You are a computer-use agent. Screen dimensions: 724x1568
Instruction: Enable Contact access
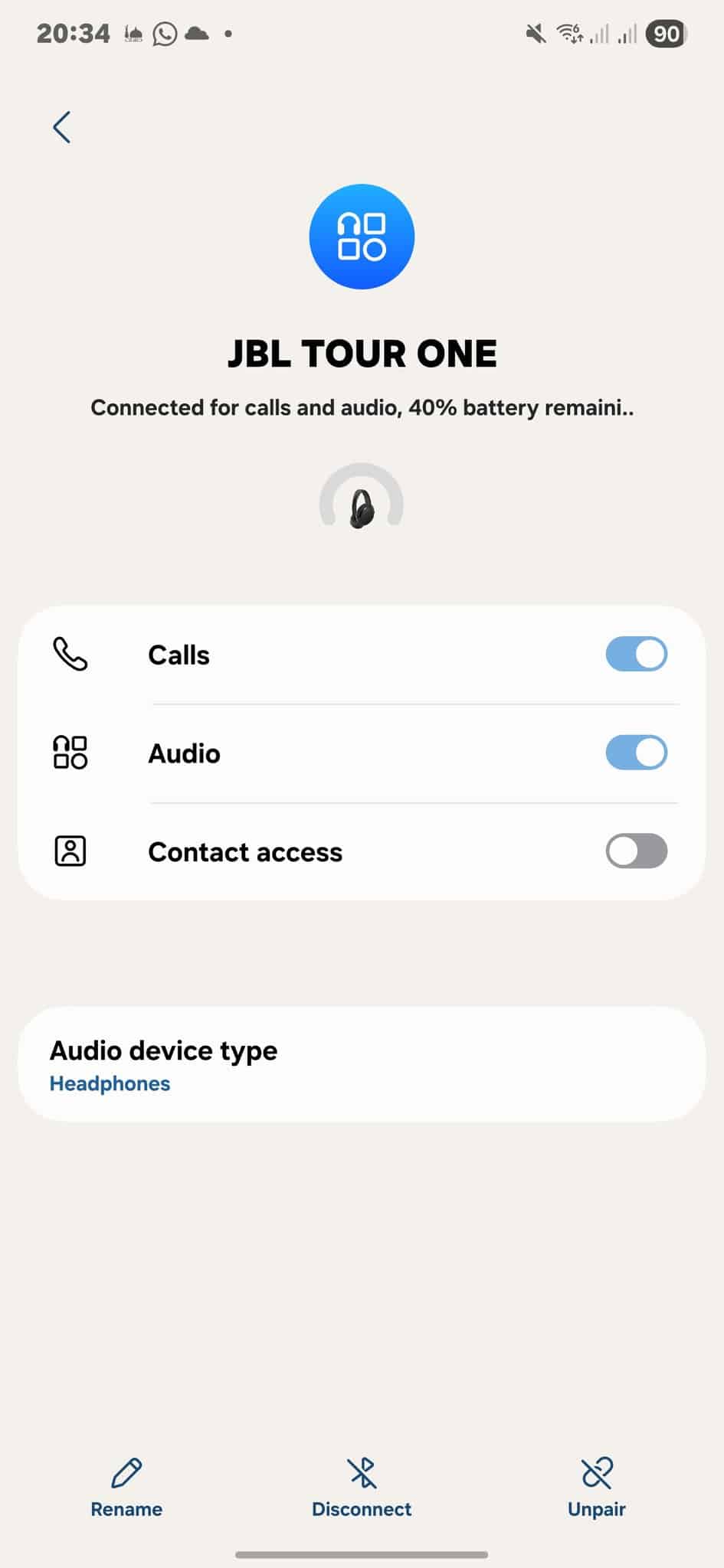[x=636, y=851]
